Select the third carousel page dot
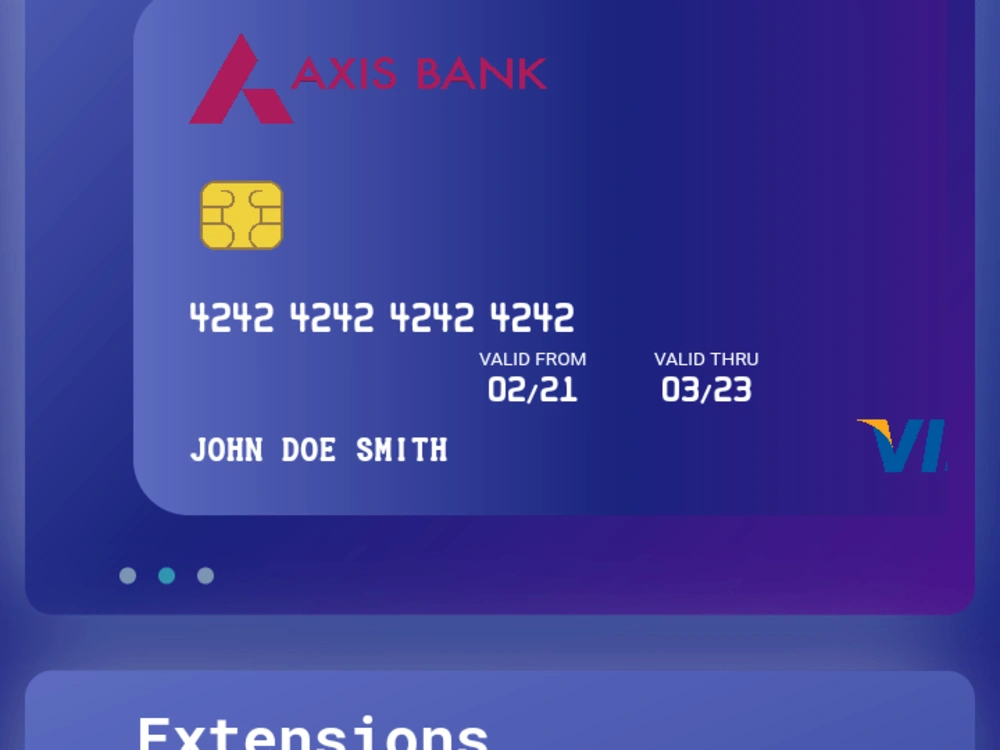The height and width of the screenshot is (750, 1000). click(205, 575)
